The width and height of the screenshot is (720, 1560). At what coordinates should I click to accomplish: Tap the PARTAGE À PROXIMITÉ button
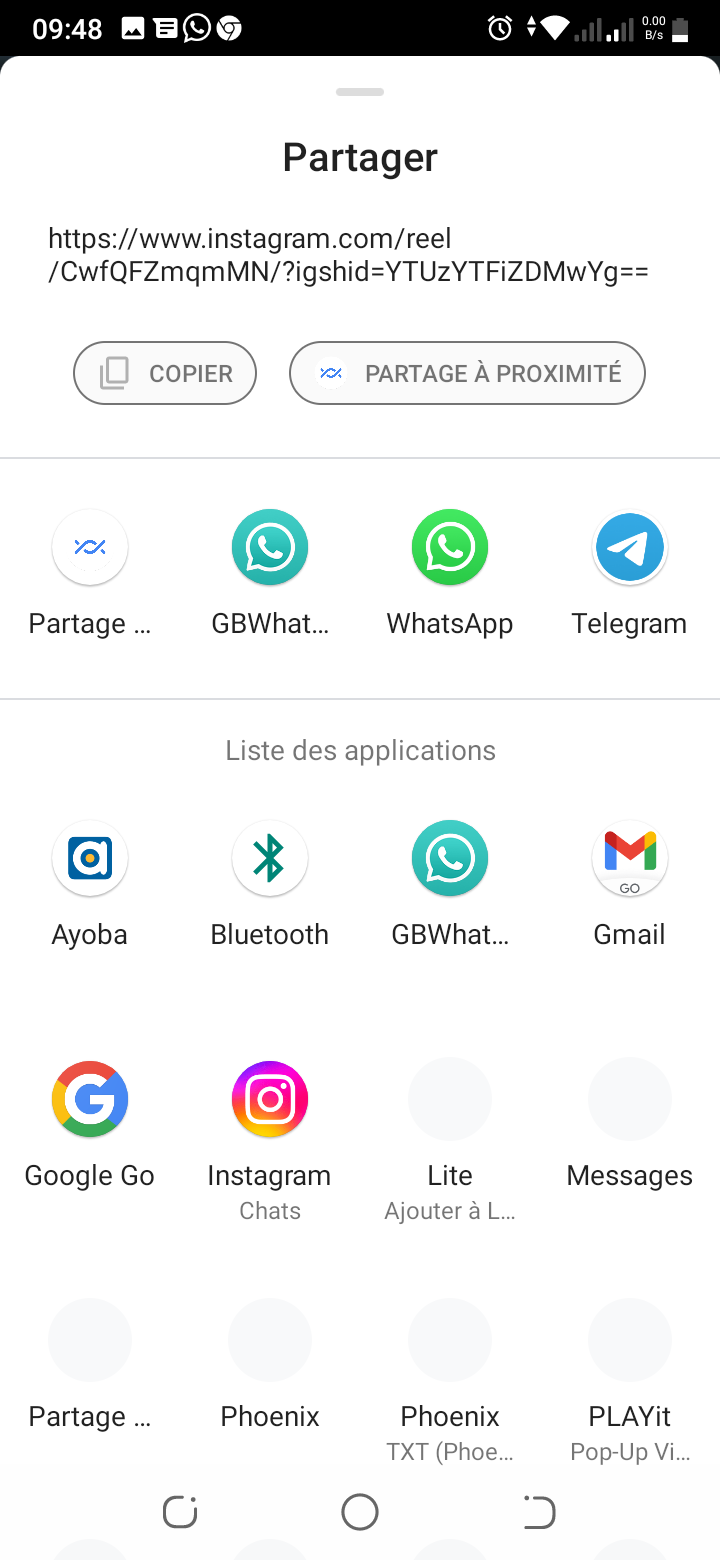click(467, 374)
